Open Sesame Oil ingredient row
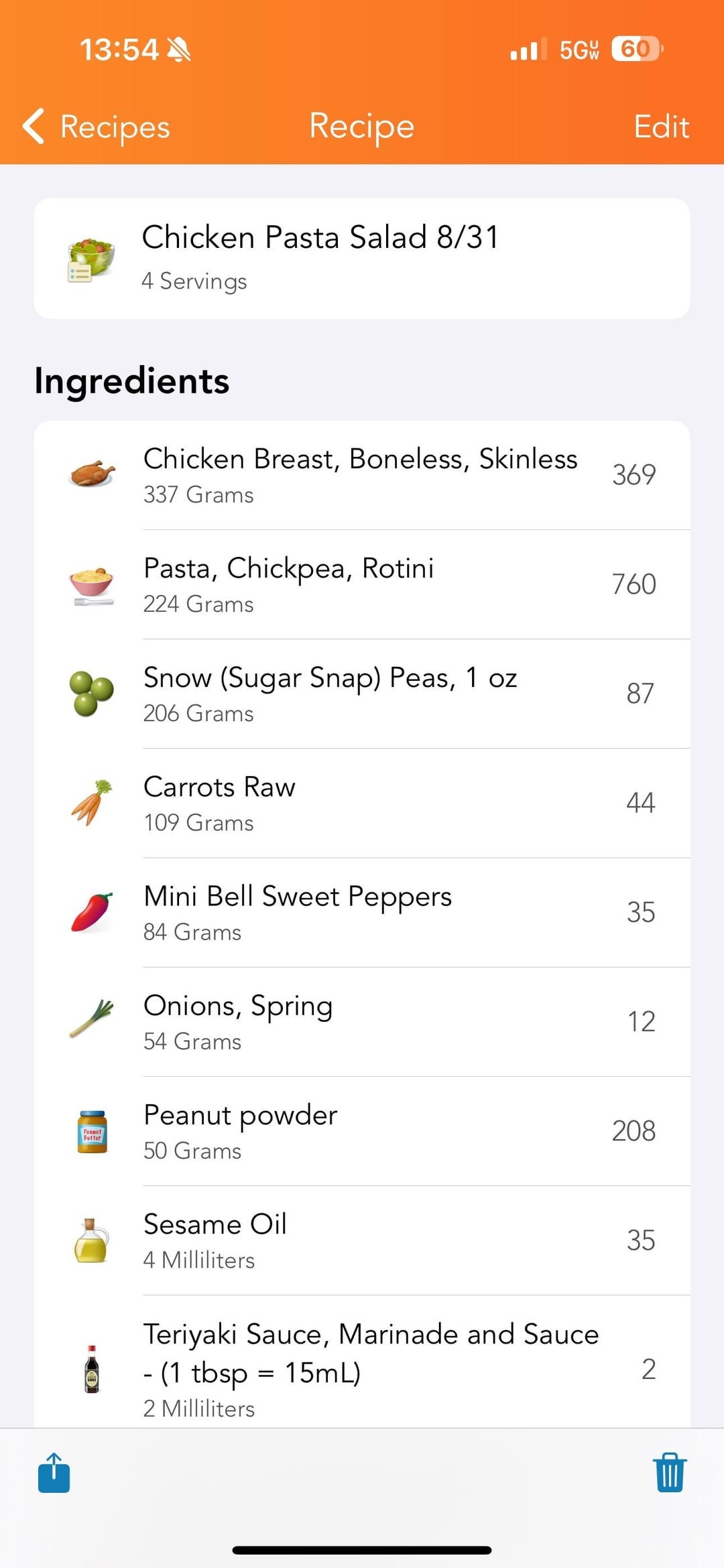Image resolution: width=724 pixels, height=1568 pixels. (362, 1240)
